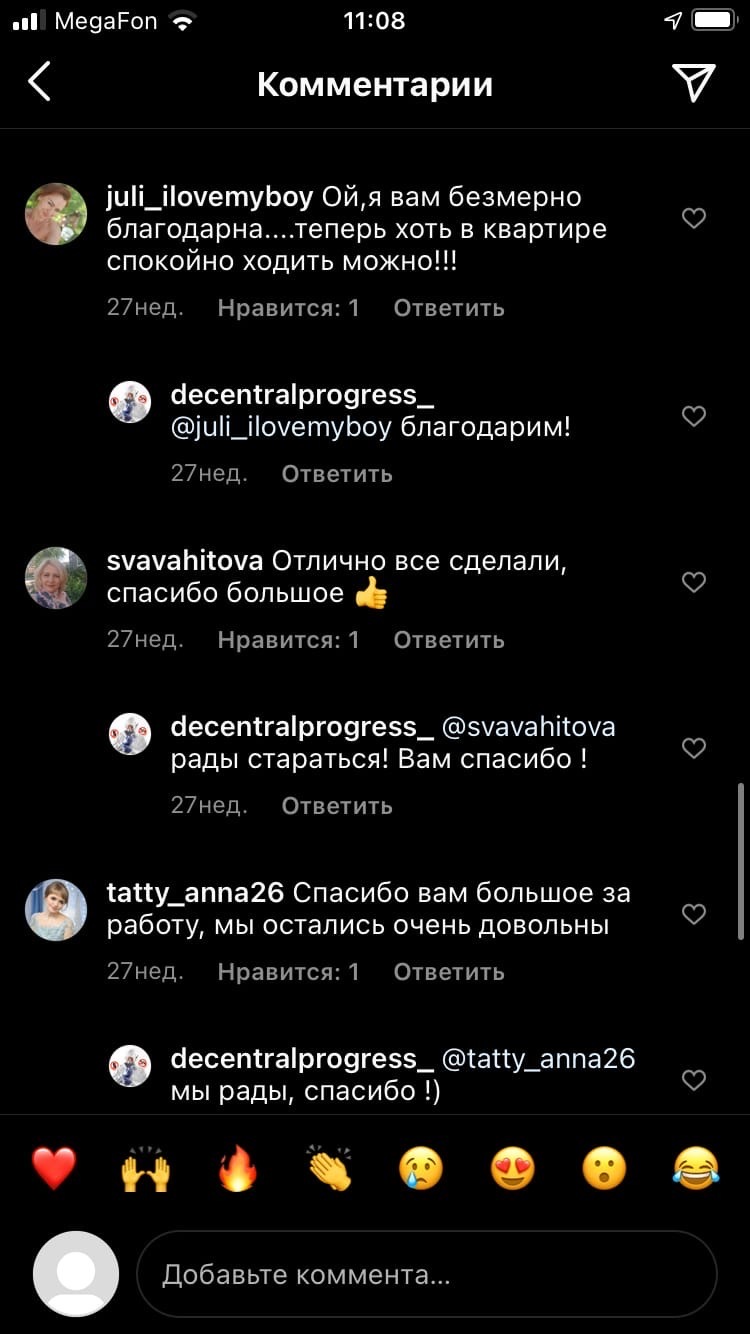Add the laughing with tears emoji
This screenshot has height=1334, width=750.
[x=696, y=1167]
